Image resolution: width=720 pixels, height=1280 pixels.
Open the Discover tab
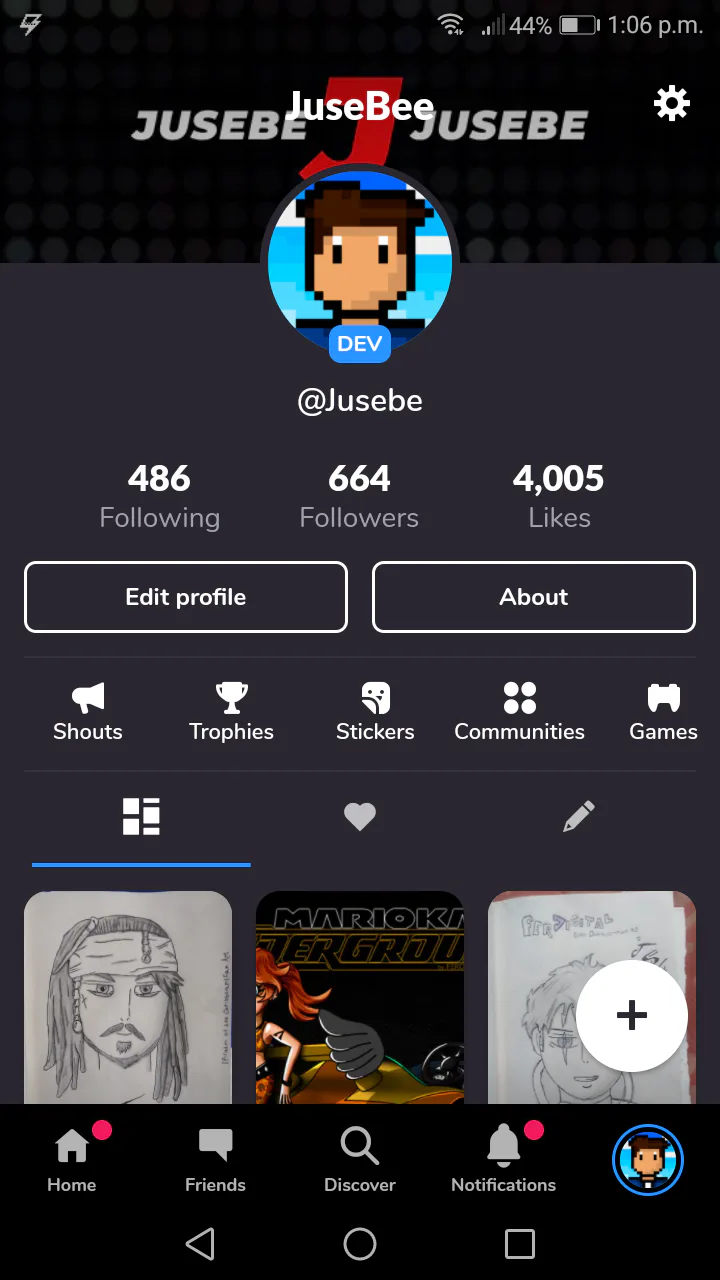pyautogui.click(x=360, y=1160)
